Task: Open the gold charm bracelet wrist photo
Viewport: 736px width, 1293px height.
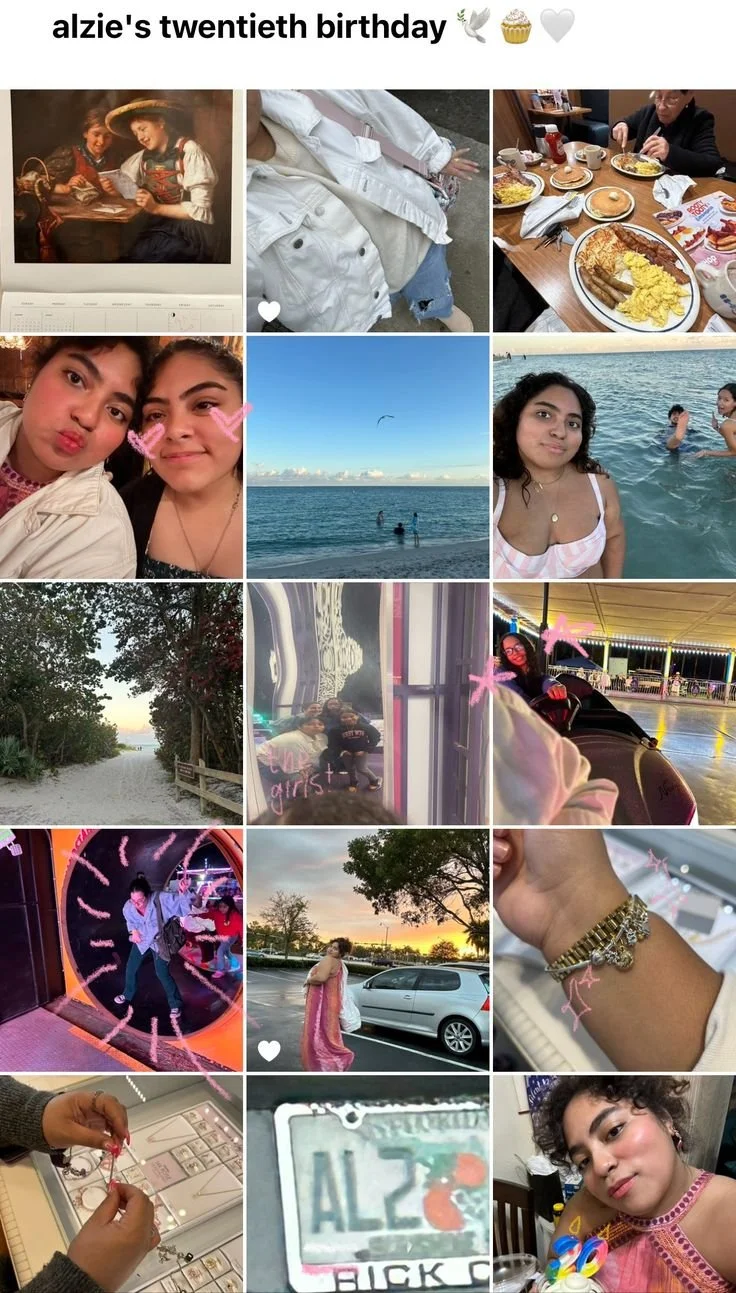Action: click(614, 950)
